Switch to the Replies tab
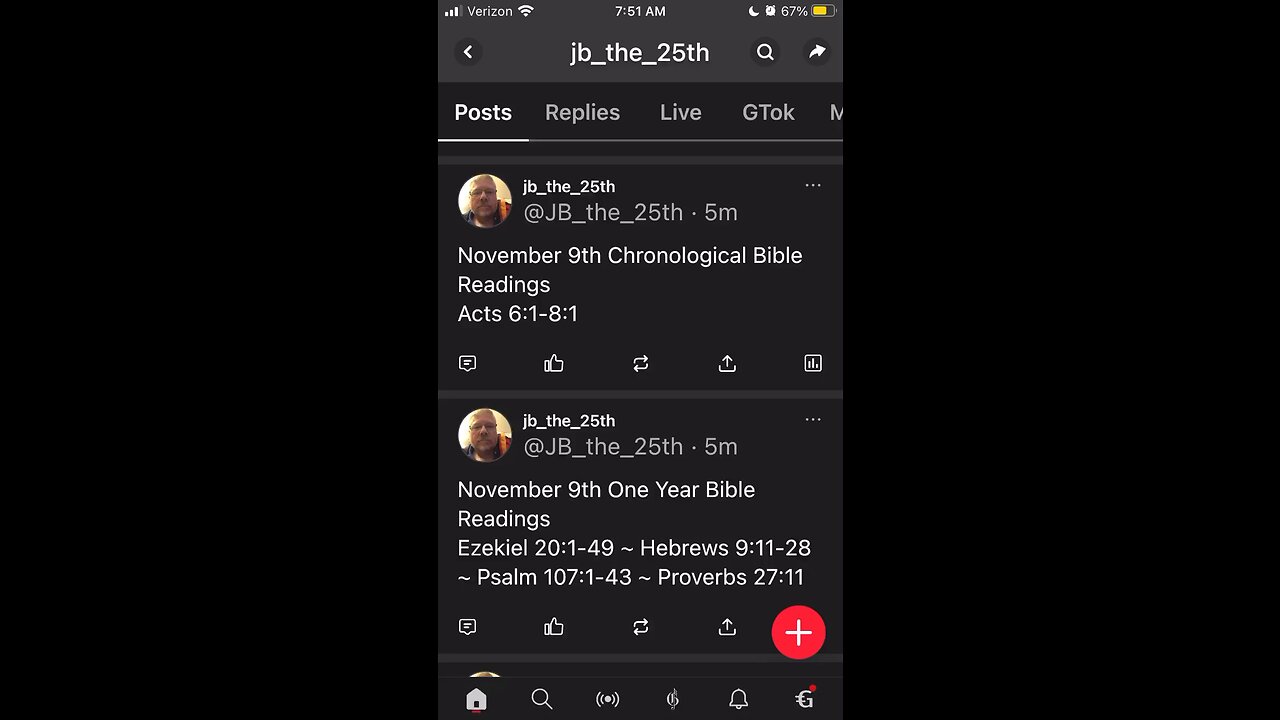 (x=582, y=113)
